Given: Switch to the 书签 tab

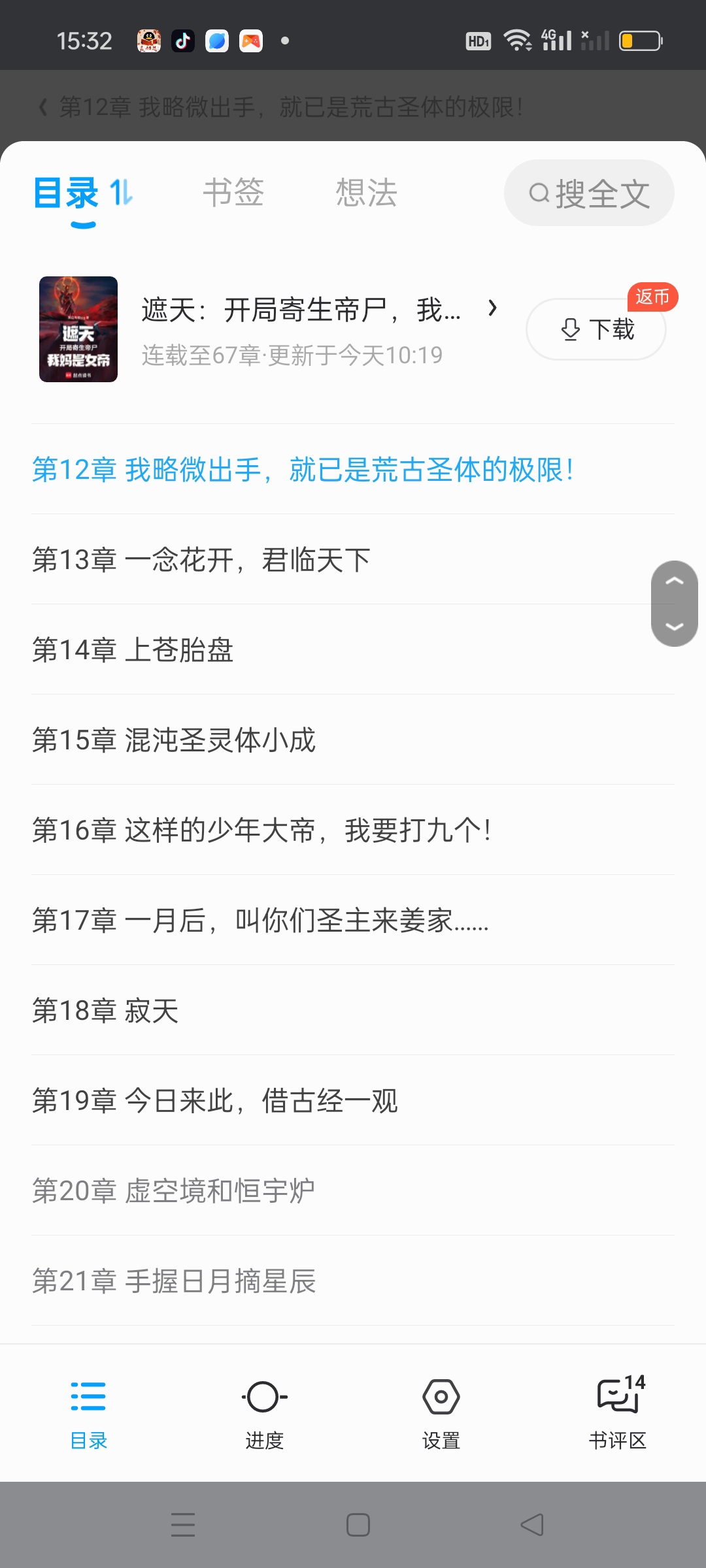Looking at the screenshot, I should [x=233, y=193].
